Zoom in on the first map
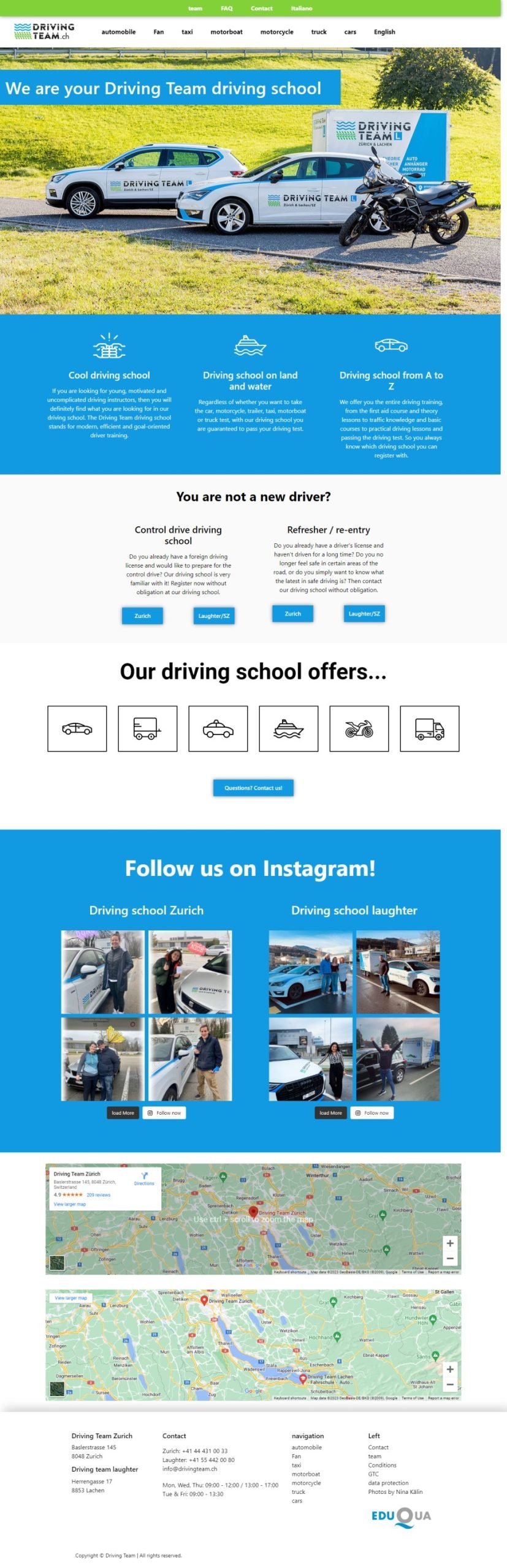 (x=450, y=1243)
